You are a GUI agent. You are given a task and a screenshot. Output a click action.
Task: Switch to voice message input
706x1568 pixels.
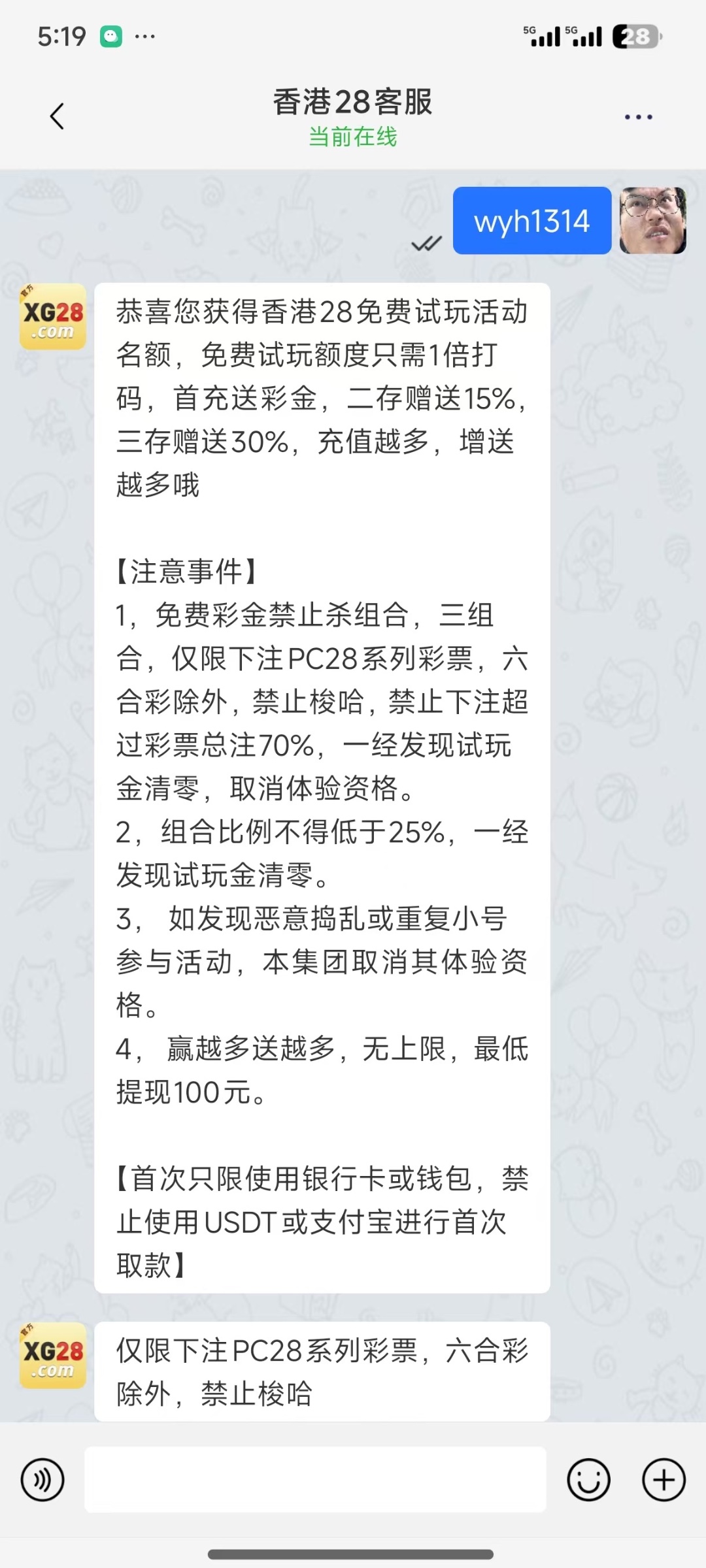(42, 1480)
